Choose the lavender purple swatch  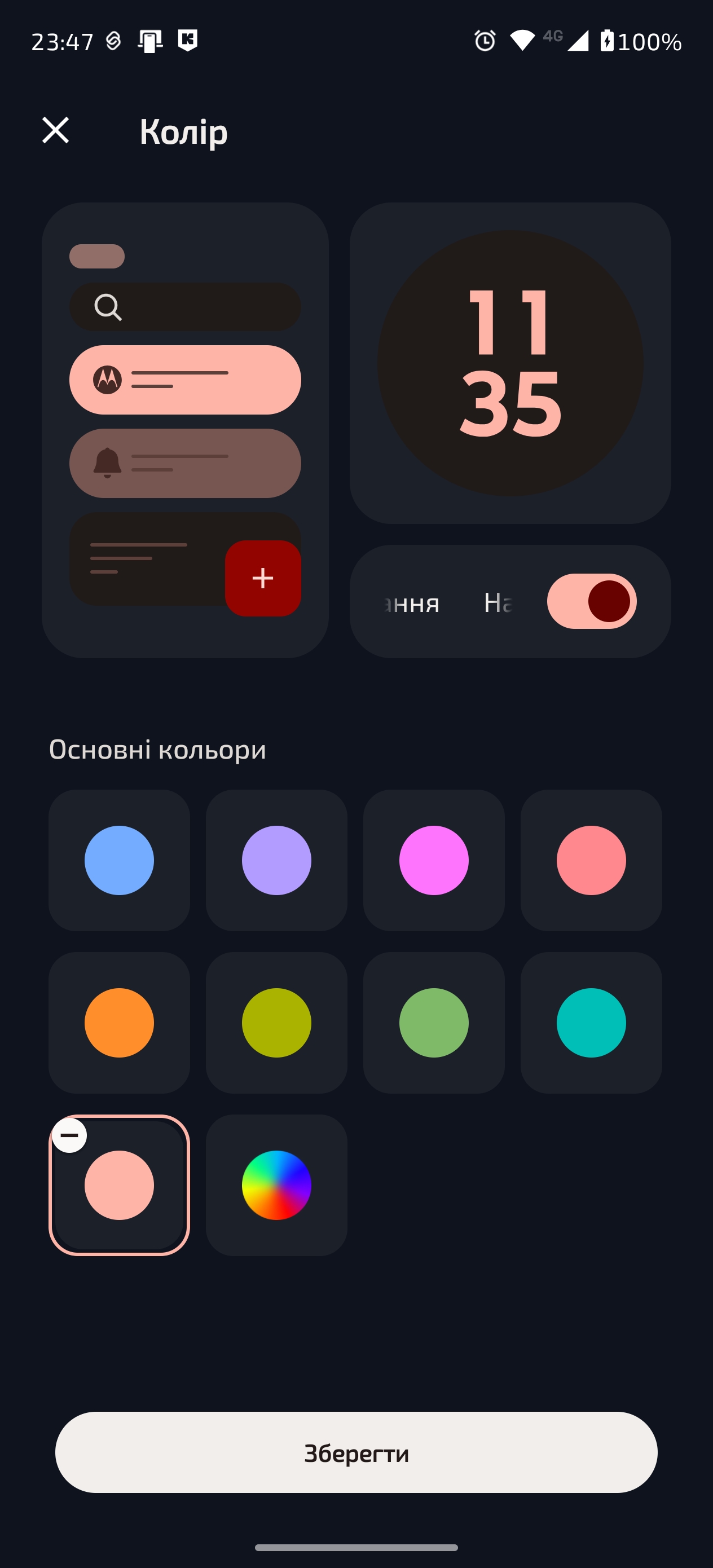(x=276, y=860)
